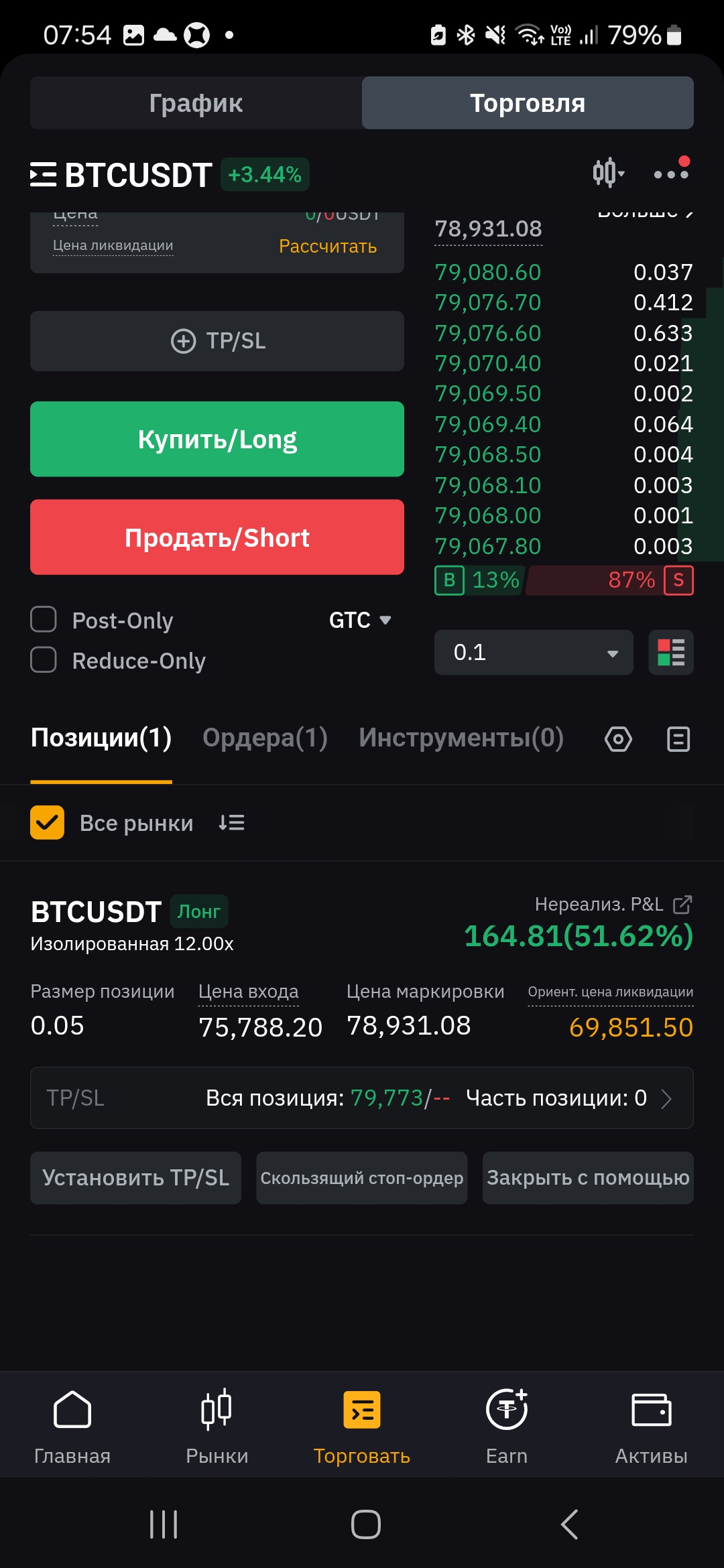
Task: Switch to the График tab
Action: tap(196, 103)
